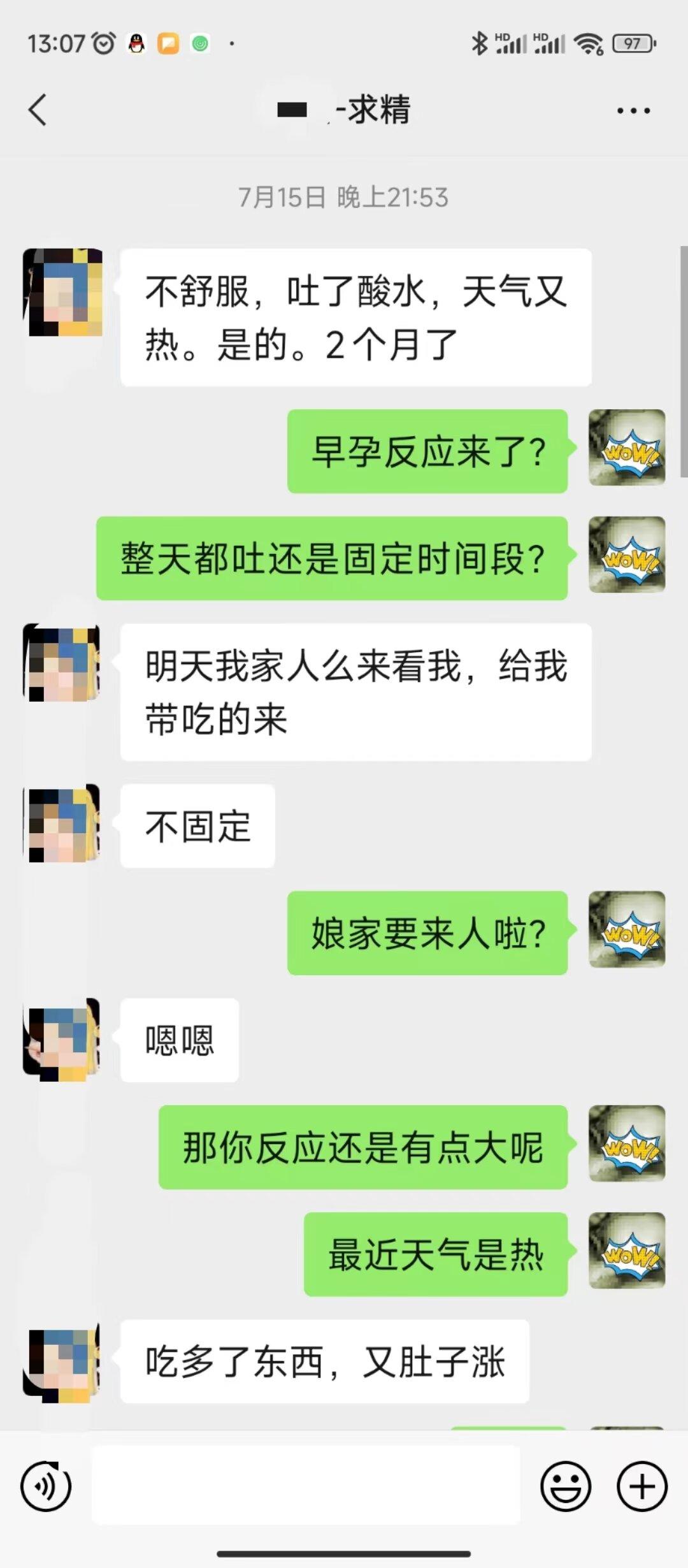Open contact avatar beside '不固定' message
This screenshot has height=1568, width=688.
click(x=62, y=825)
